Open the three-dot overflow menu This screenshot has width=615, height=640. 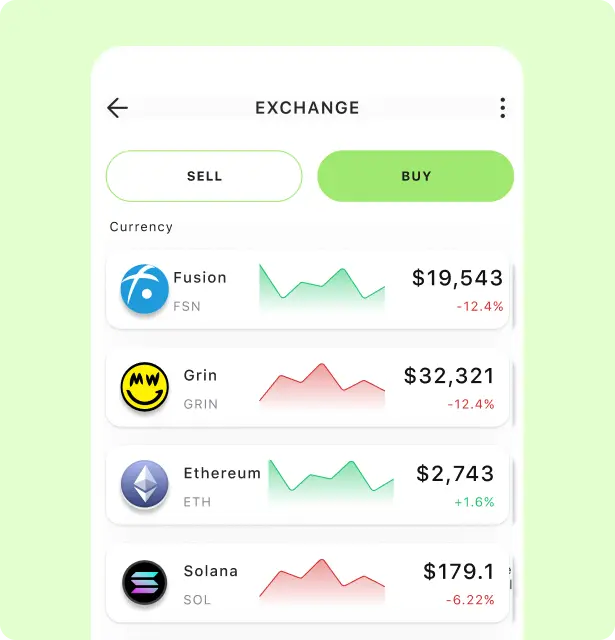[502, 108]
